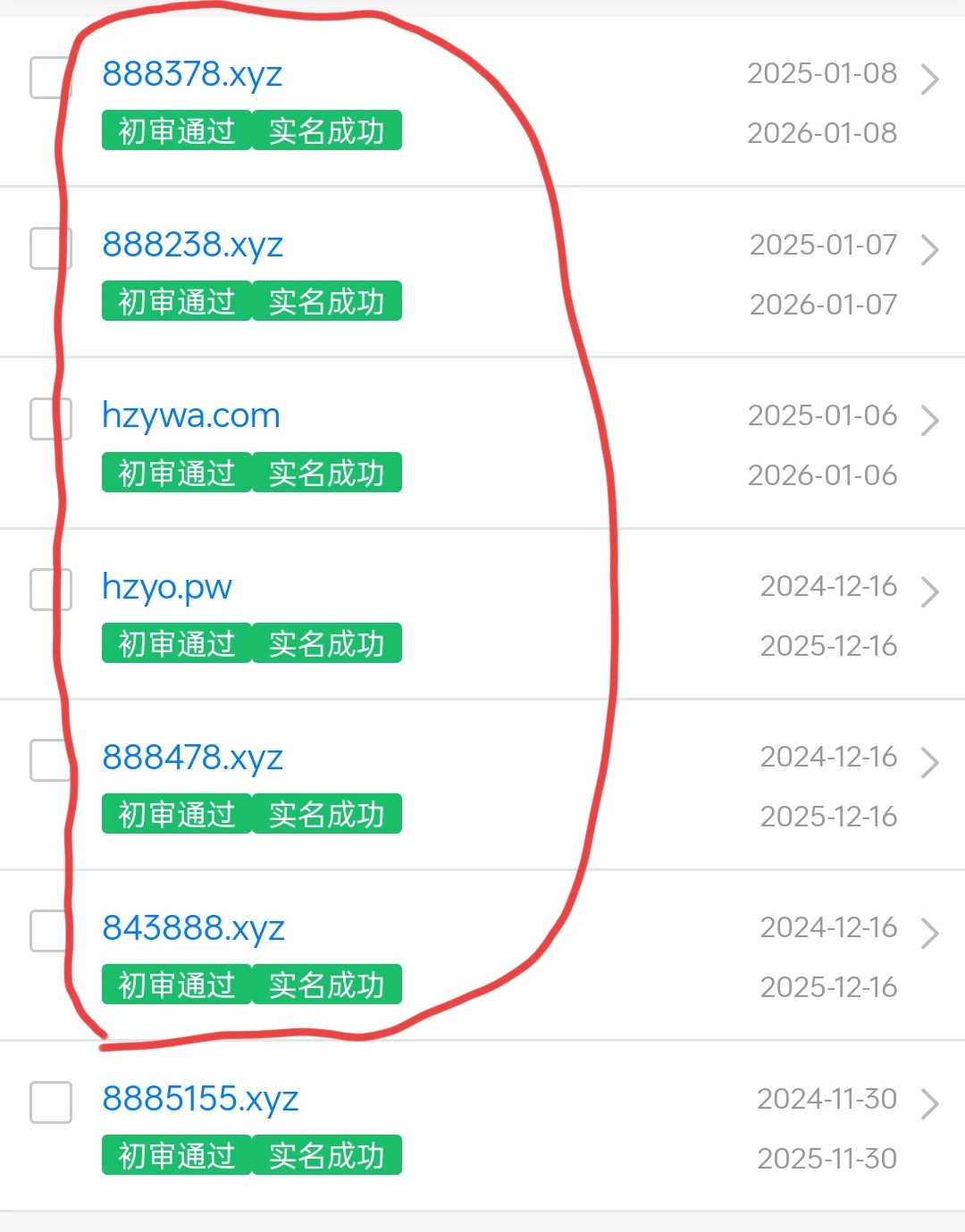
Task: Open details chevron for 888238.xyz
Action: (929, 250)
